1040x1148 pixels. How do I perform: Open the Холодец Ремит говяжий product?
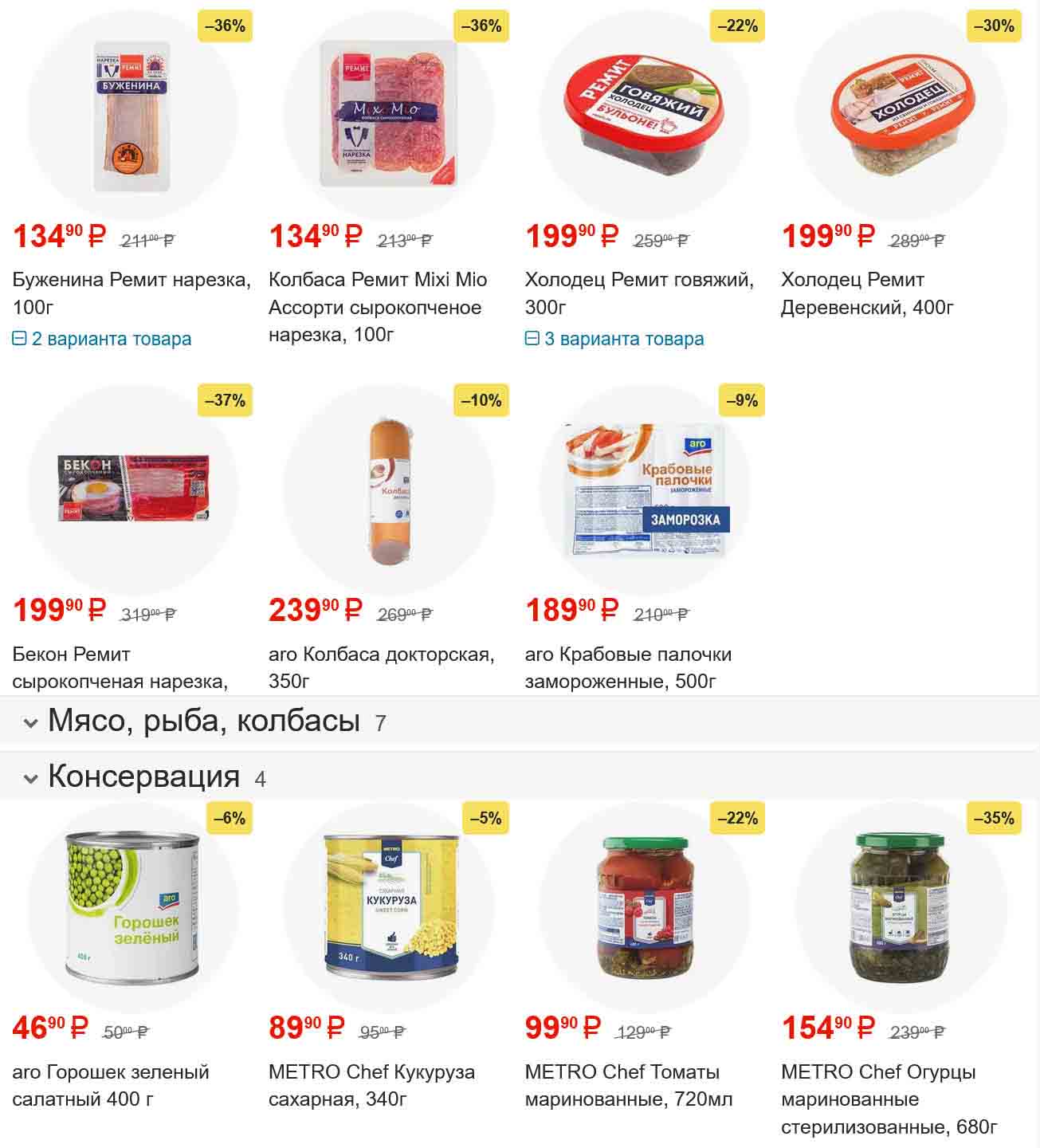639,293
